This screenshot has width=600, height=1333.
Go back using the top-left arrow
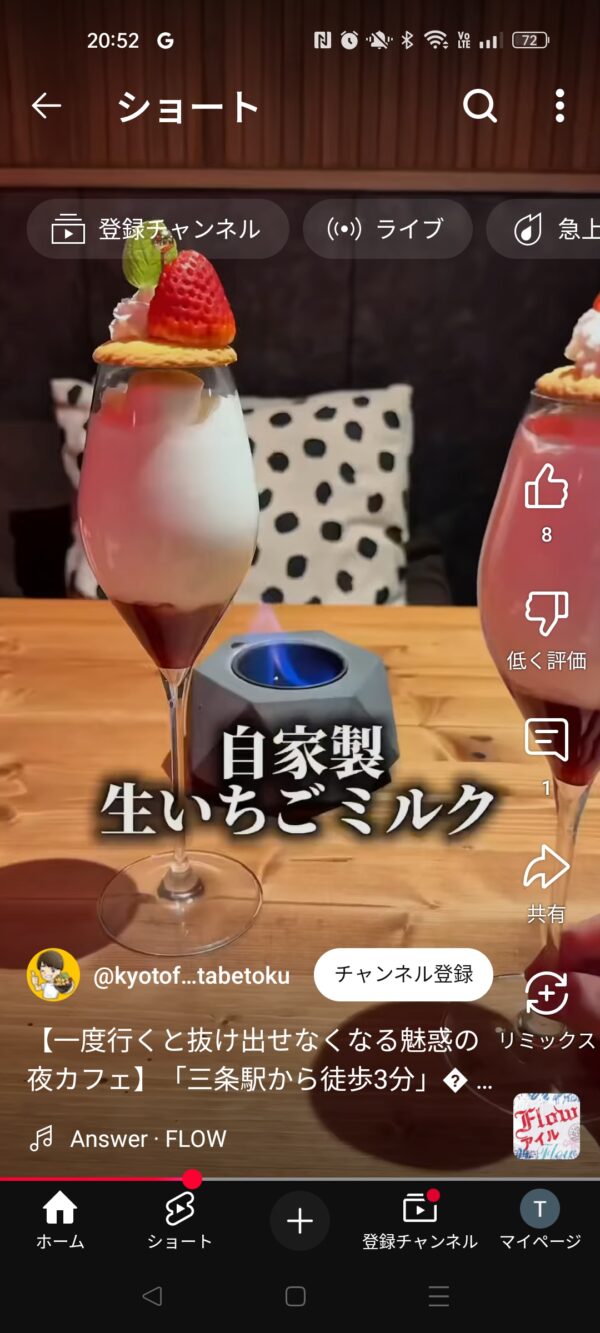[x=46, y=105]
